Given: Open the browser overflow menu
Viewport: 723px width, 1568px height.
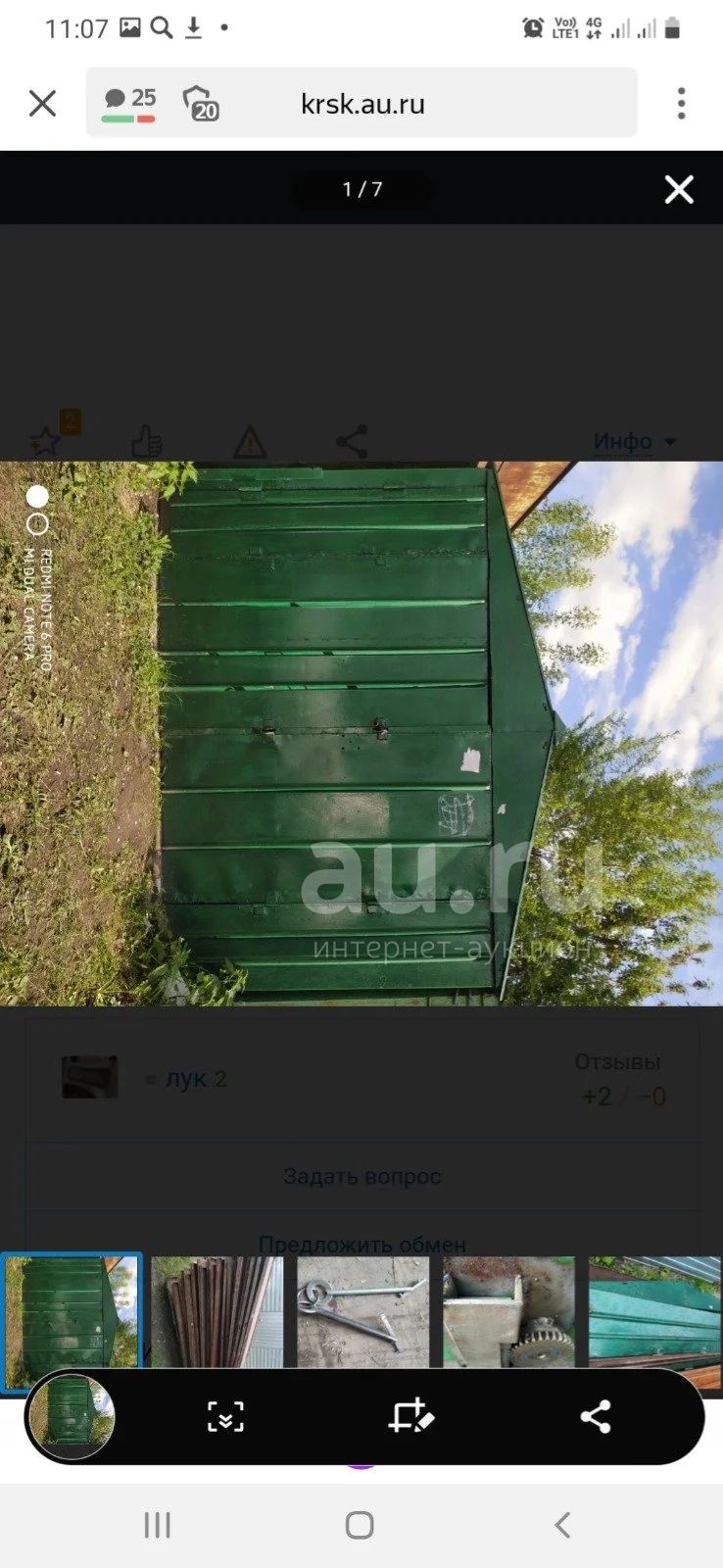Looking at the screenshot, I should [x=681, y=103].
